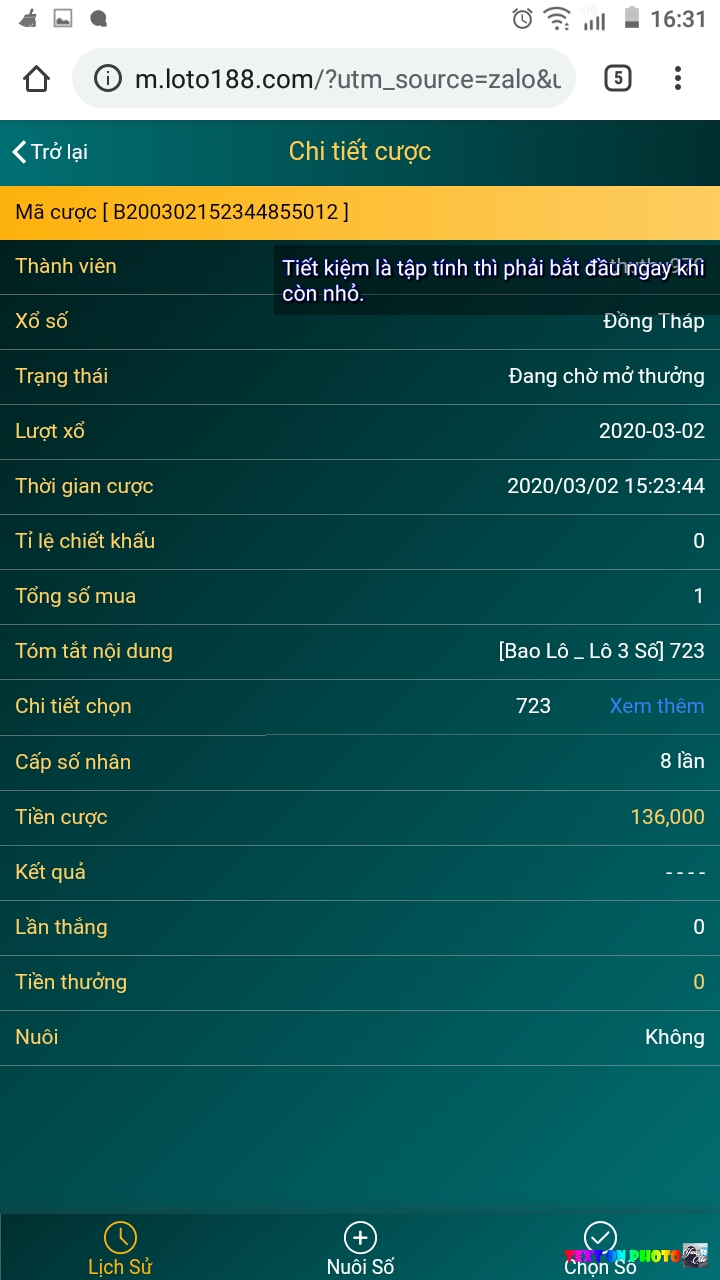Open the Xem thêm link

click(656, 706)
